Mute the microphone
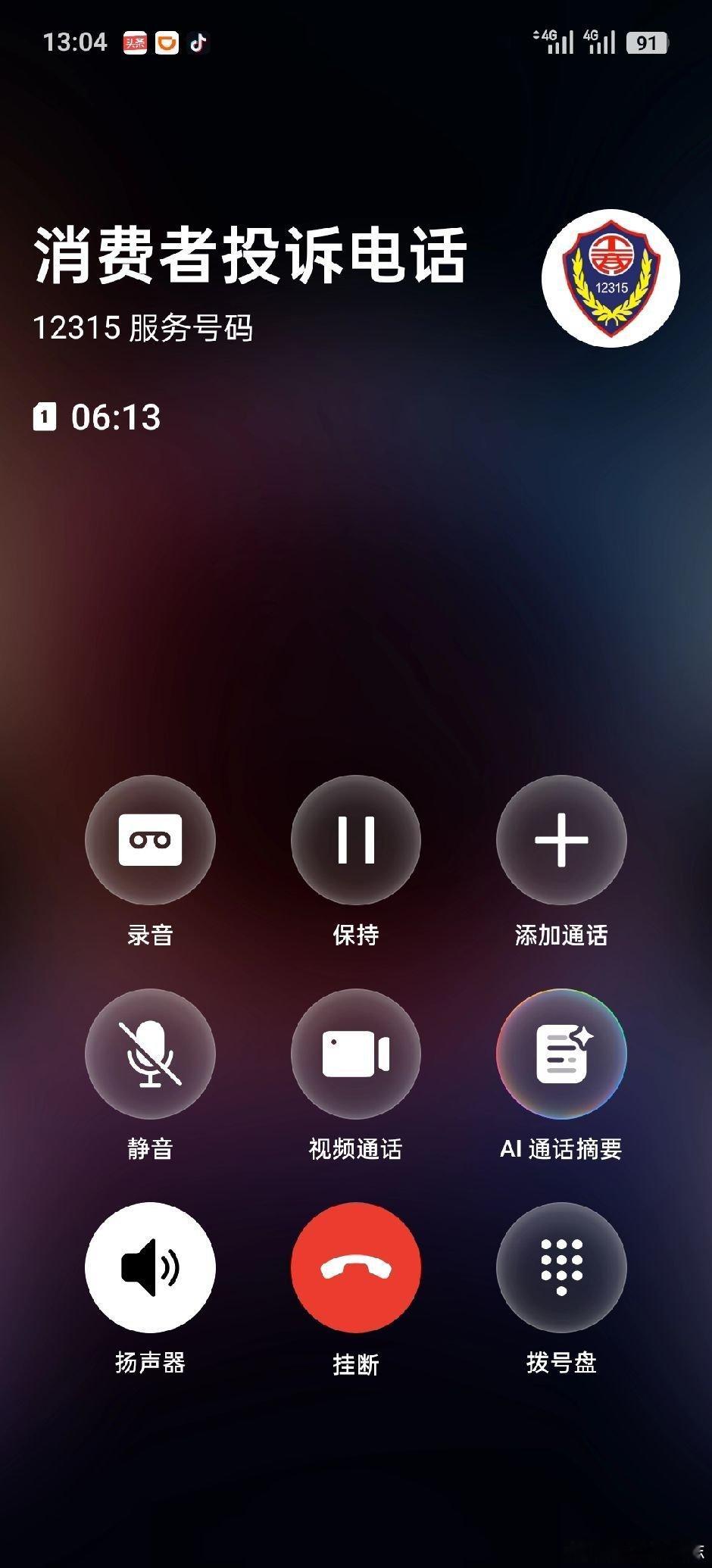This screenshot has width=712, height=1568. pyautogui.click(x=150, y=1054)
